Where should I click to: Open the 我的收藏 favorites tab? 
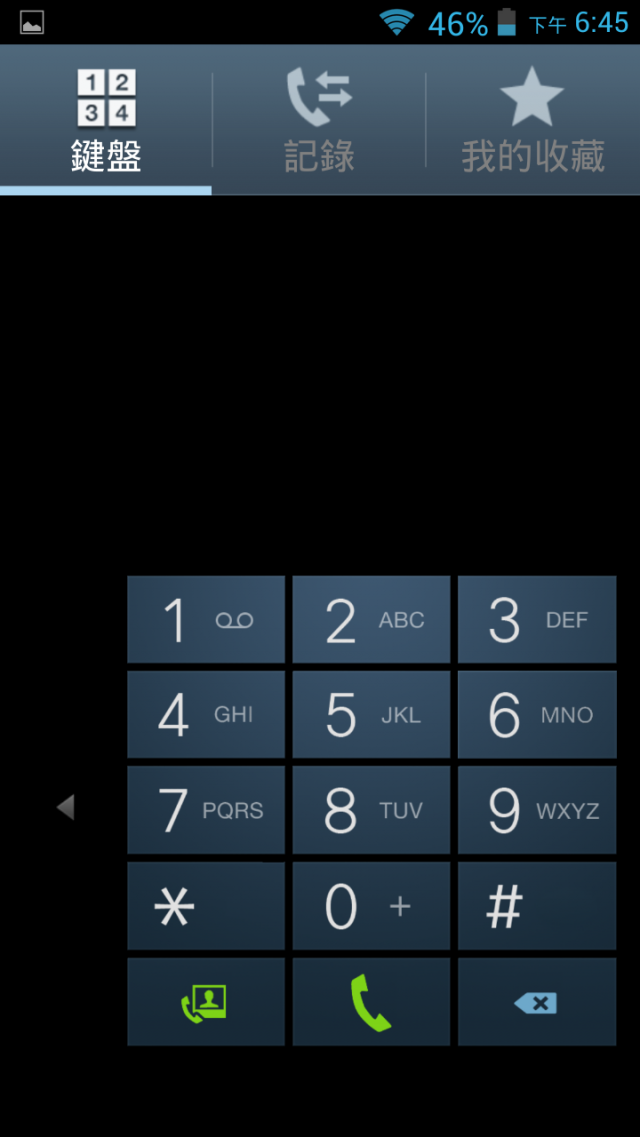pos(533,120)
